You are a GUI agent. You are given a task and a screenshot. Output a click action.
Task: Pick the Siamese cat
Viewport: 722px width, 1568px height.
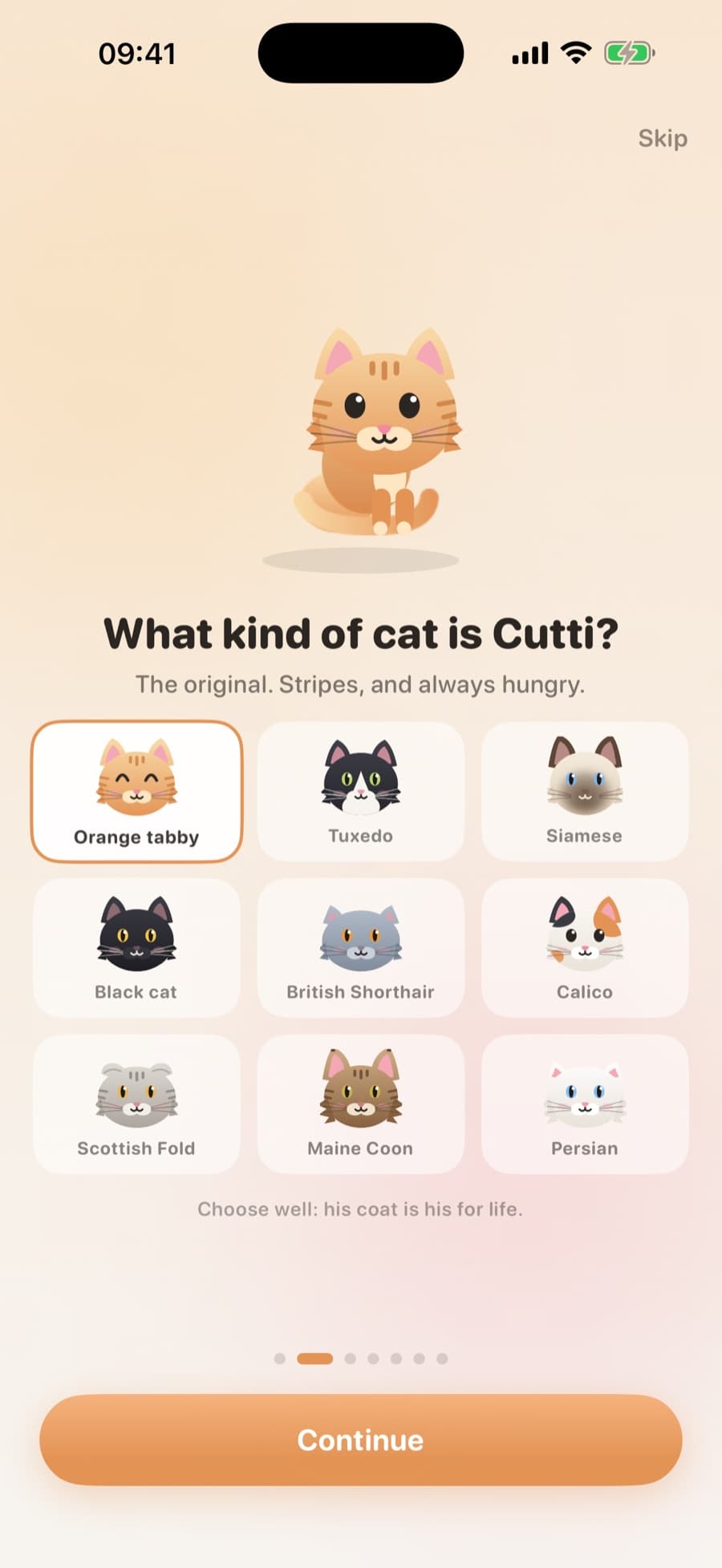pos(585,792)
